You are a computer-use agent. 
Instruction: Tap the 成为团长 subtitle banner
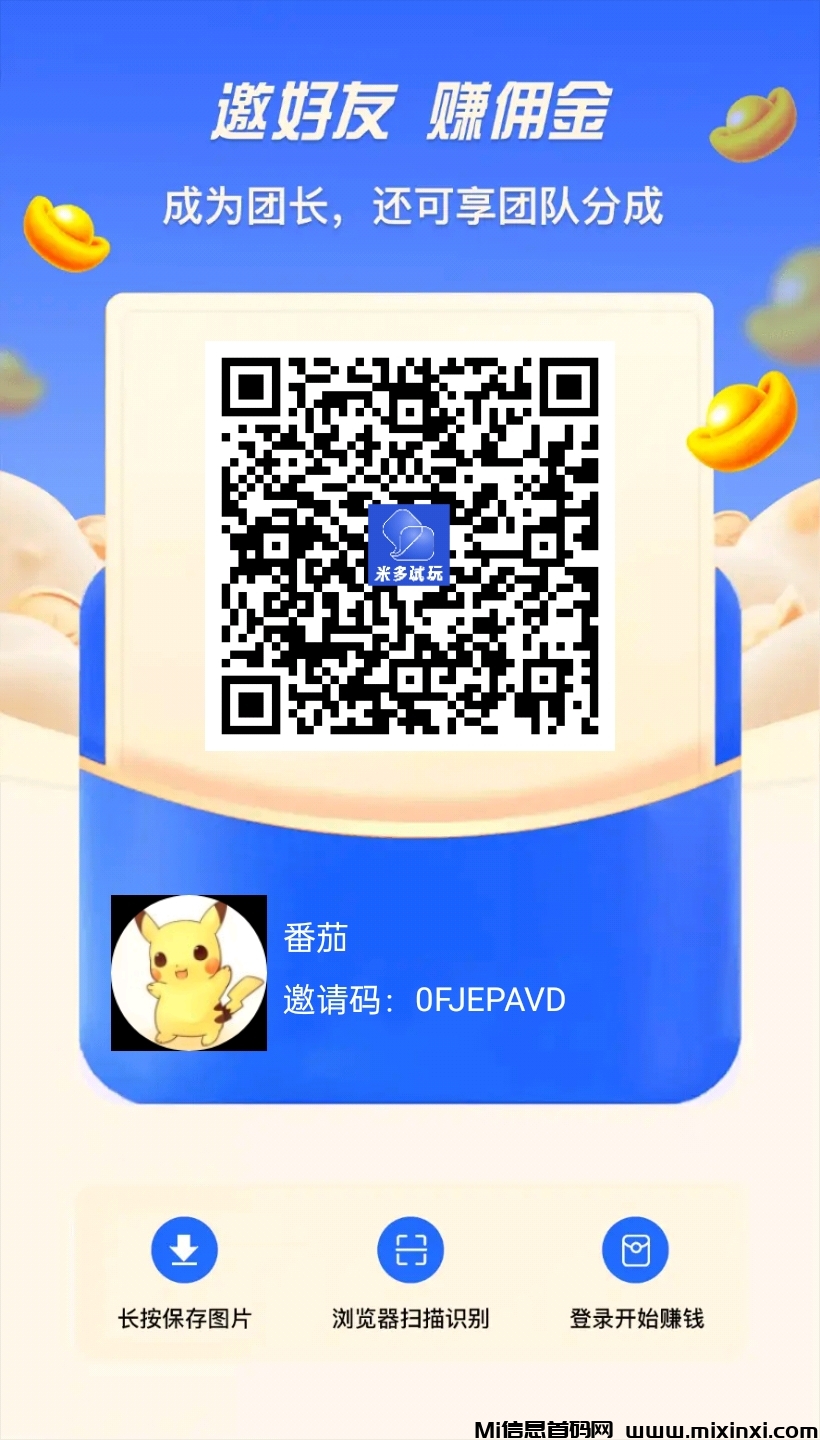point(410,207)
